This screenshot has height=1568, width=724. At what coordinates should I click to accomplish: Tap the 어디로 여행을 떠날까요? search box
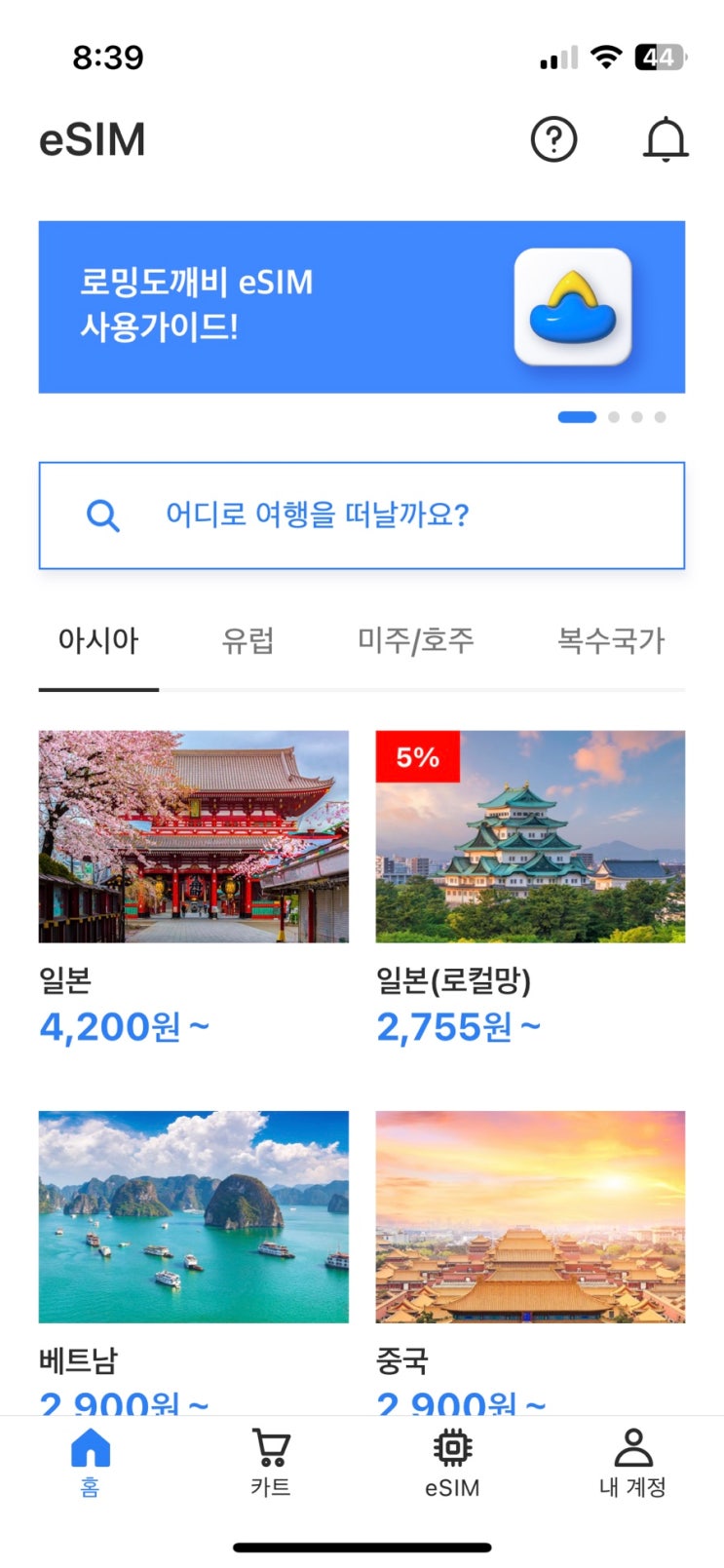pyautogui.click(x=362, y=515)
